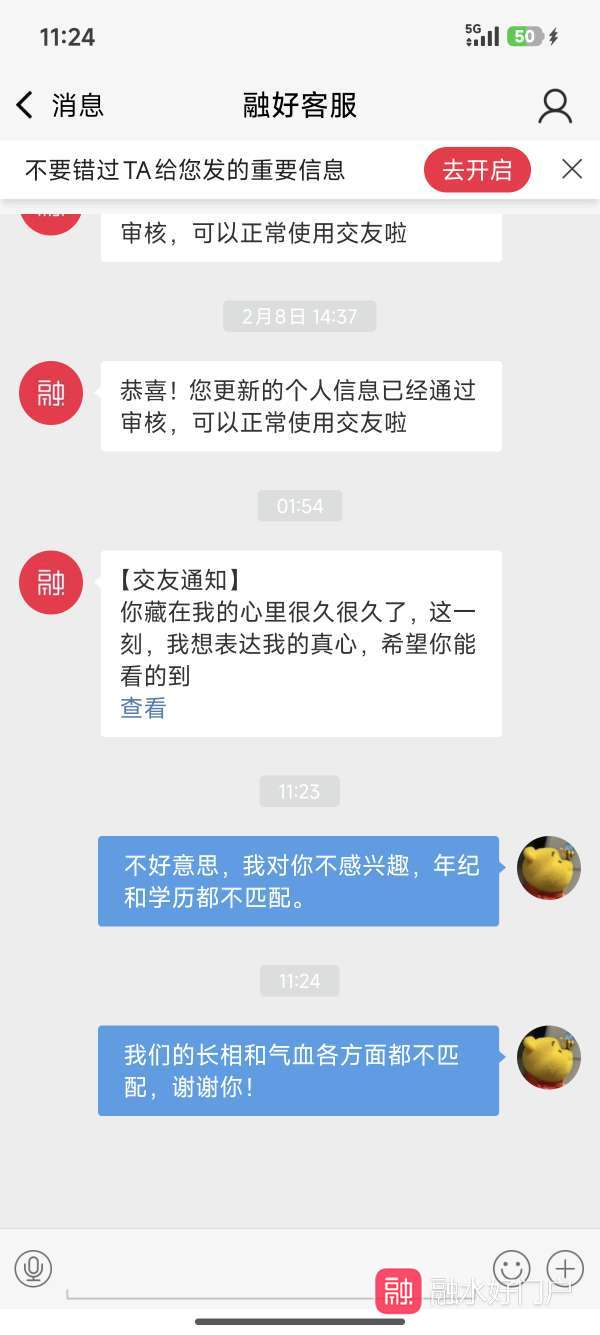Open the emoji picker
The width and height of the screenshot is (600, 1335).
[511, 1269]
